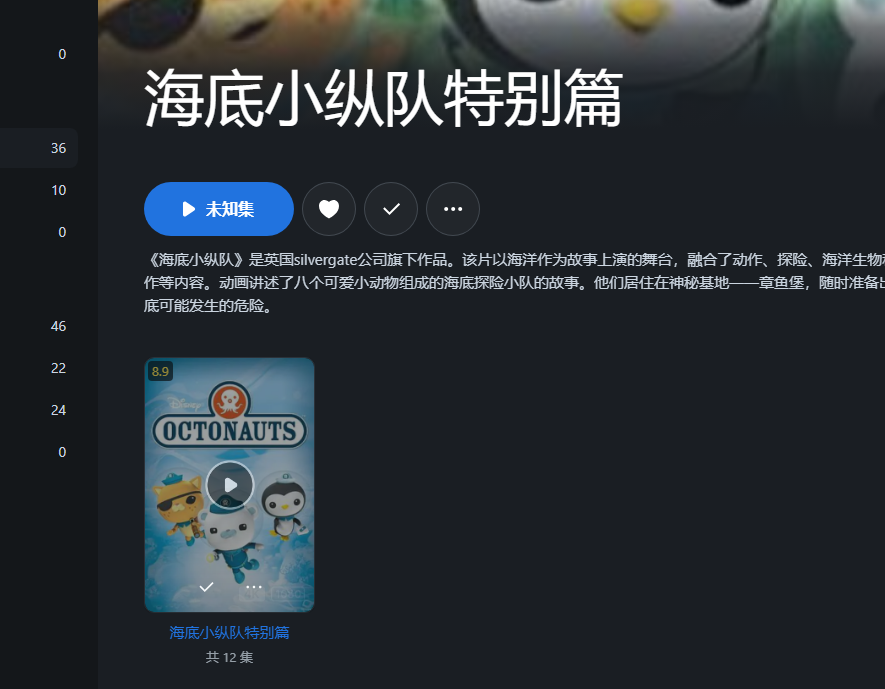Open the more options menu beside the checkmark
Screen dimensions: 885x689
(x=453, y=209)
